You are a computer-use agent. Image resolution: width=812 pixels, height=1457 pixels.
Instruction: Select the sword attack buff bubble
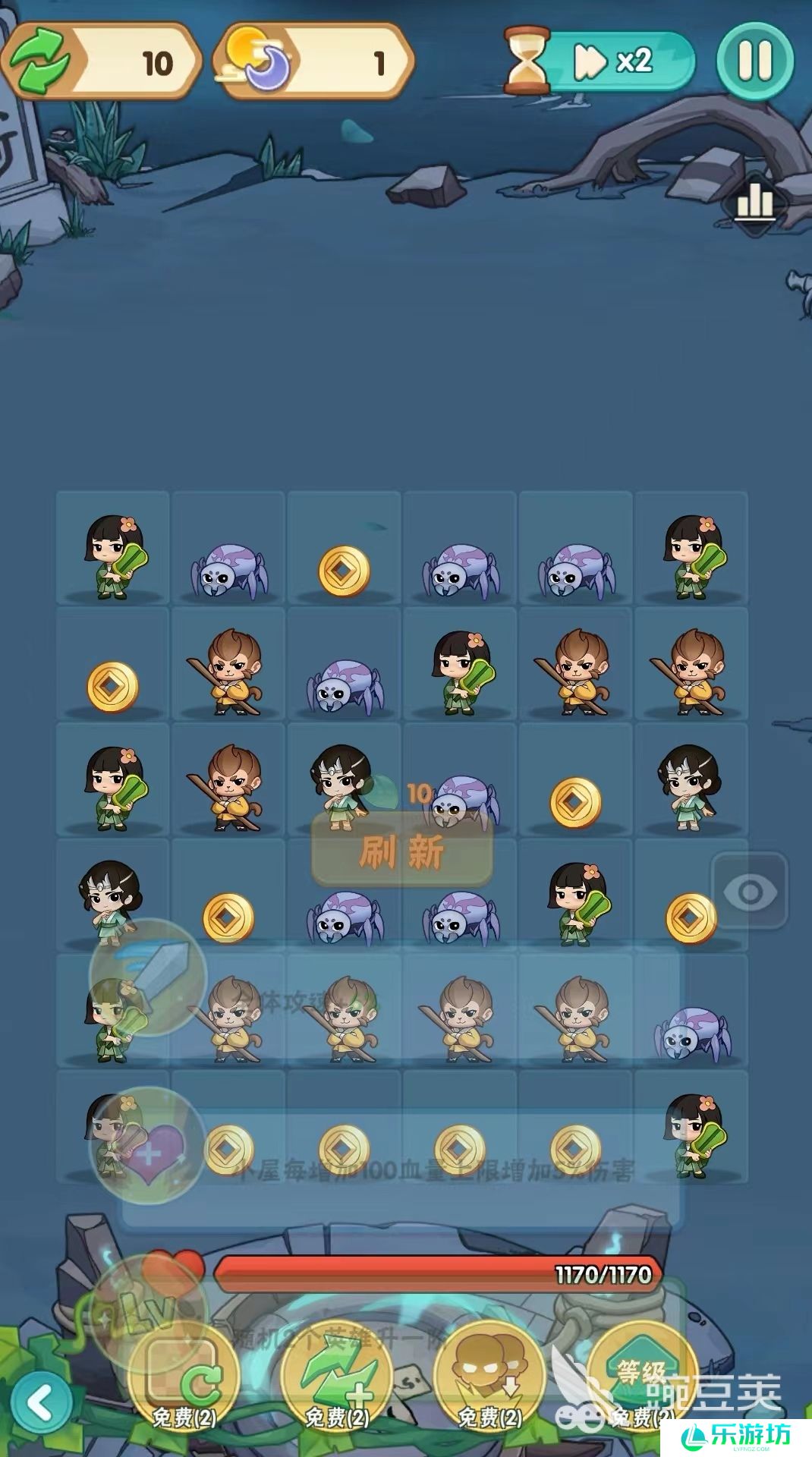pos(148,977)
